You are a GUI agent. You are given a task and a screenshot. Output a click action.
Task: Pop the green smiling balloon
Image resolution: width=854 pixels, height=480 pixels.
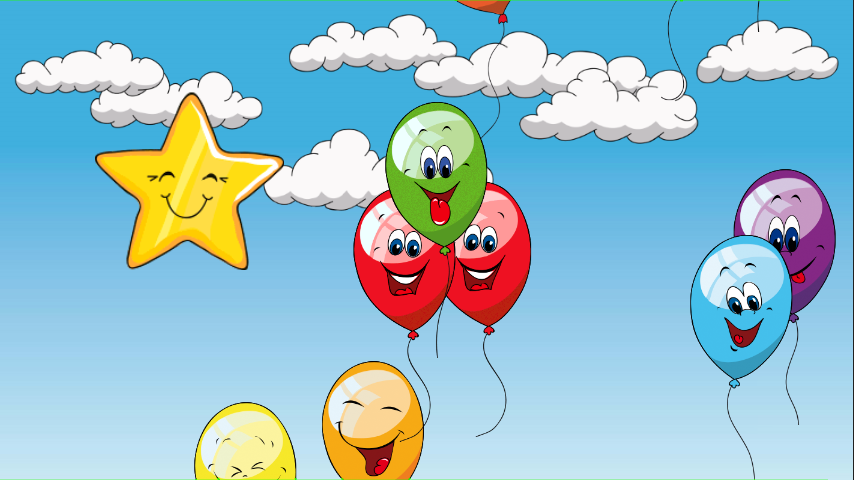click(436, 170)
